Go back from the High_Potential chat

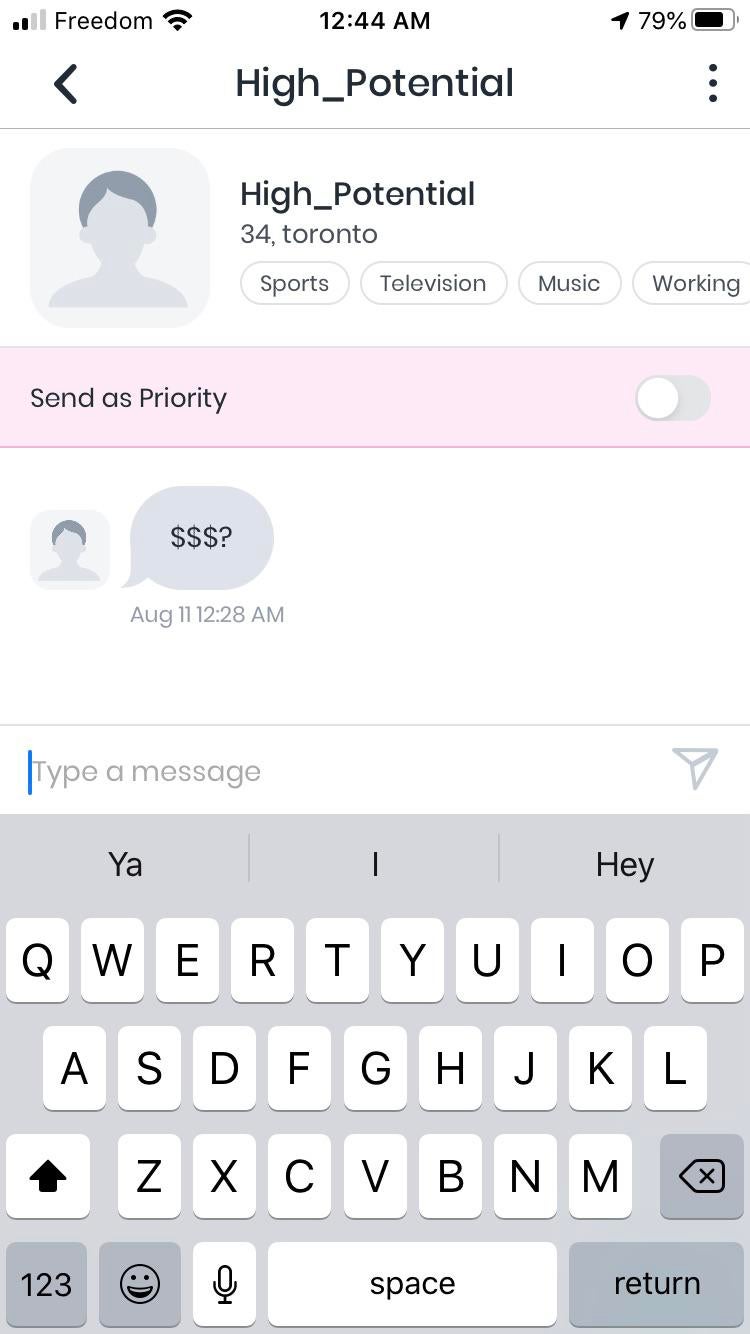pyautogui.click(x=66, y=84)
